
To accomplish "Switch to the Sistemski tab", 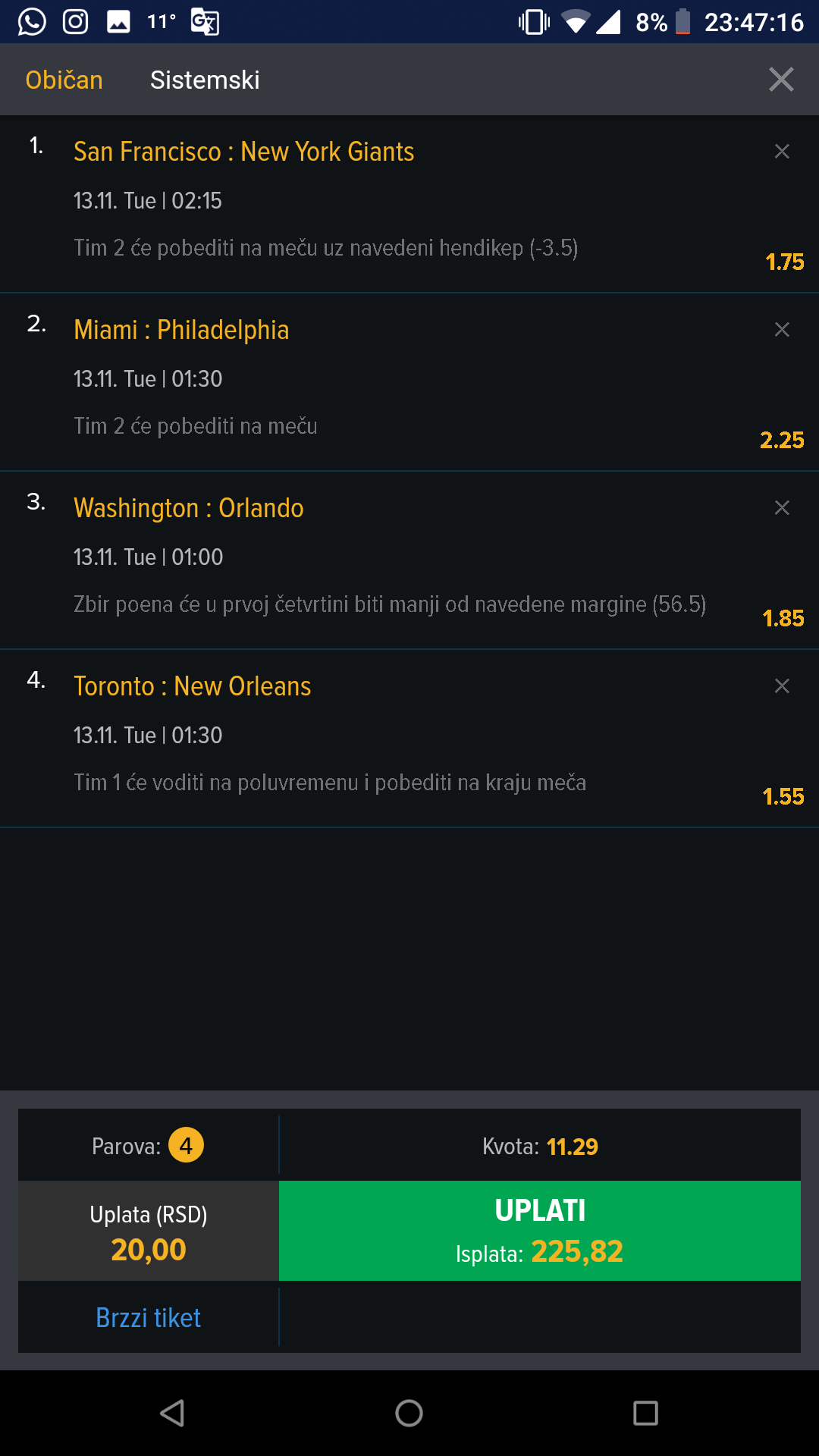I will pos(205,80).
